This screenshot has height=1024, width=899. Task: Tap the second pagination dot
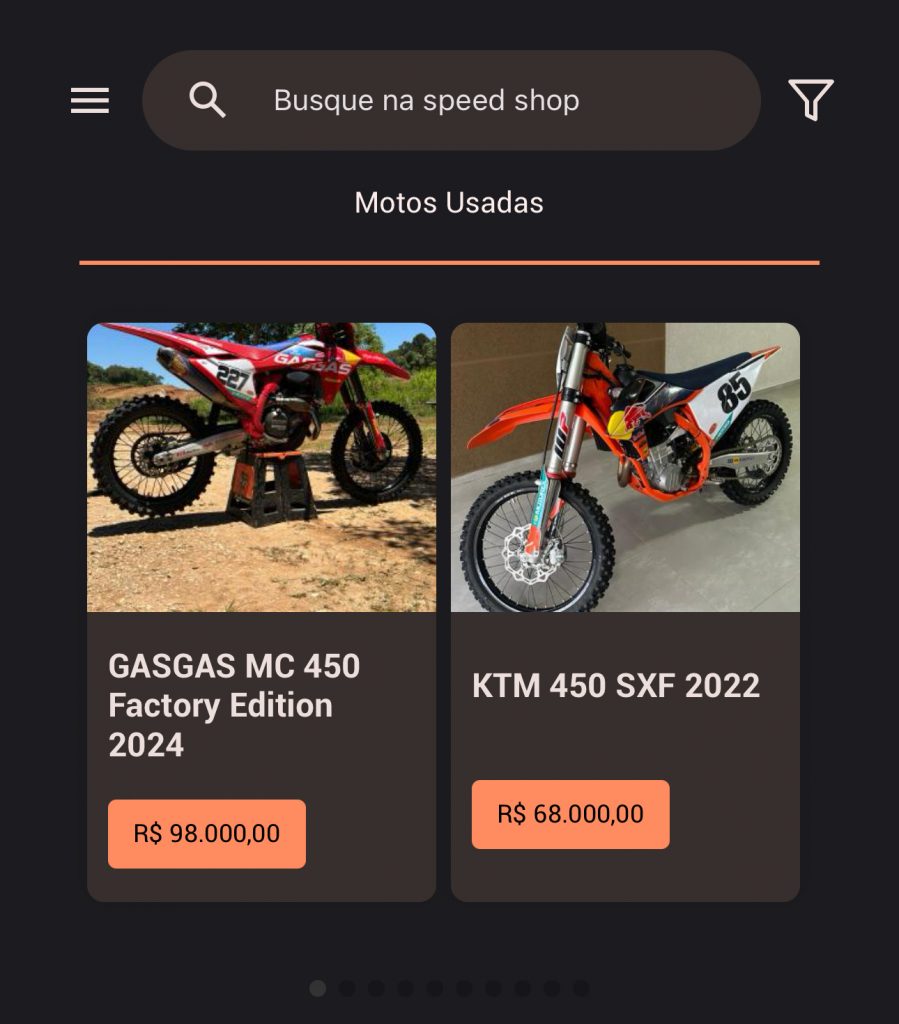click(x=347, y=988)
